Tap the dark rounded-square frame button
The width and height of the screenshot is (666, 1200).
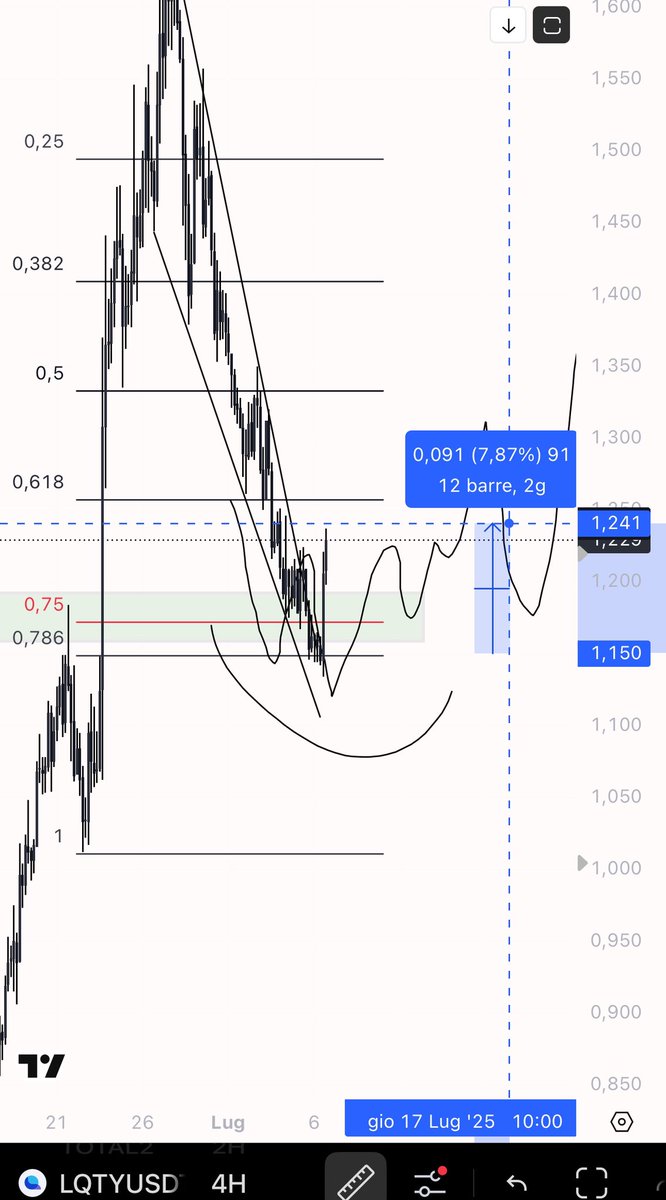pos(551,26)
